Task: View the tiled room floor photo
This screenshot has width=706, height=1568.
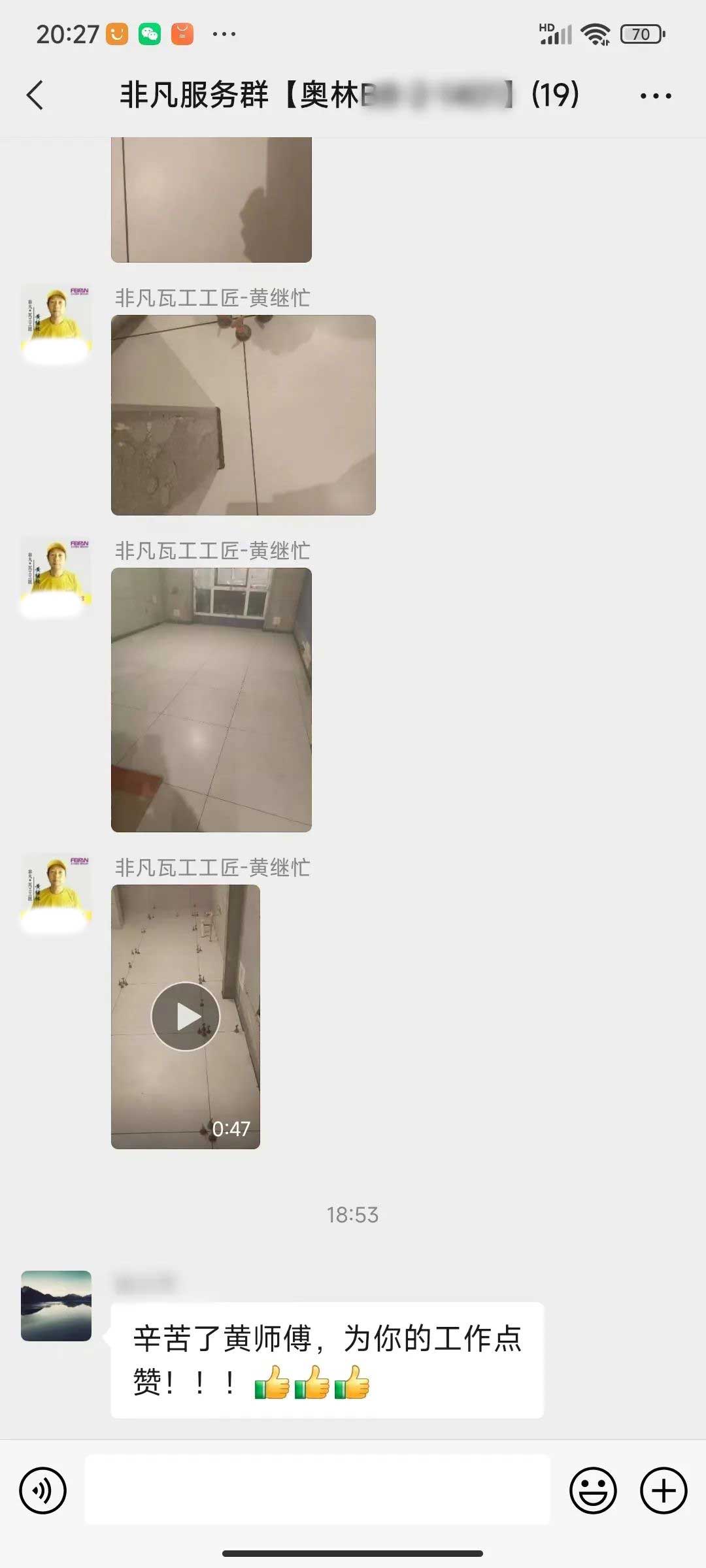Action: pyautogui.click(x=211, y=700)
